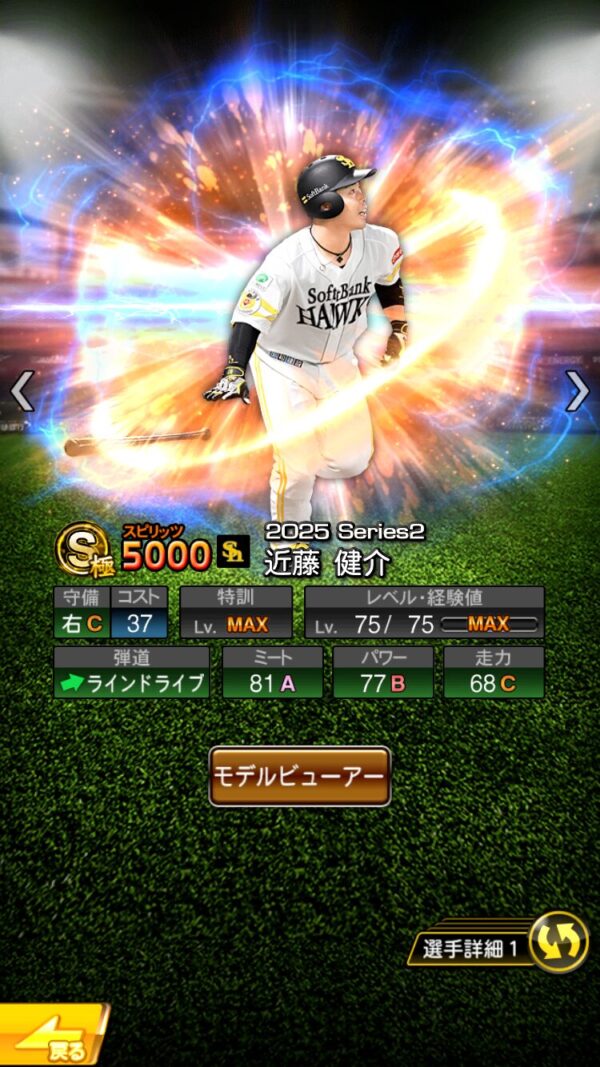The image size is (600, 1067).
Task: Open the モデルビューアー model viewer
Action: [299, 775]
